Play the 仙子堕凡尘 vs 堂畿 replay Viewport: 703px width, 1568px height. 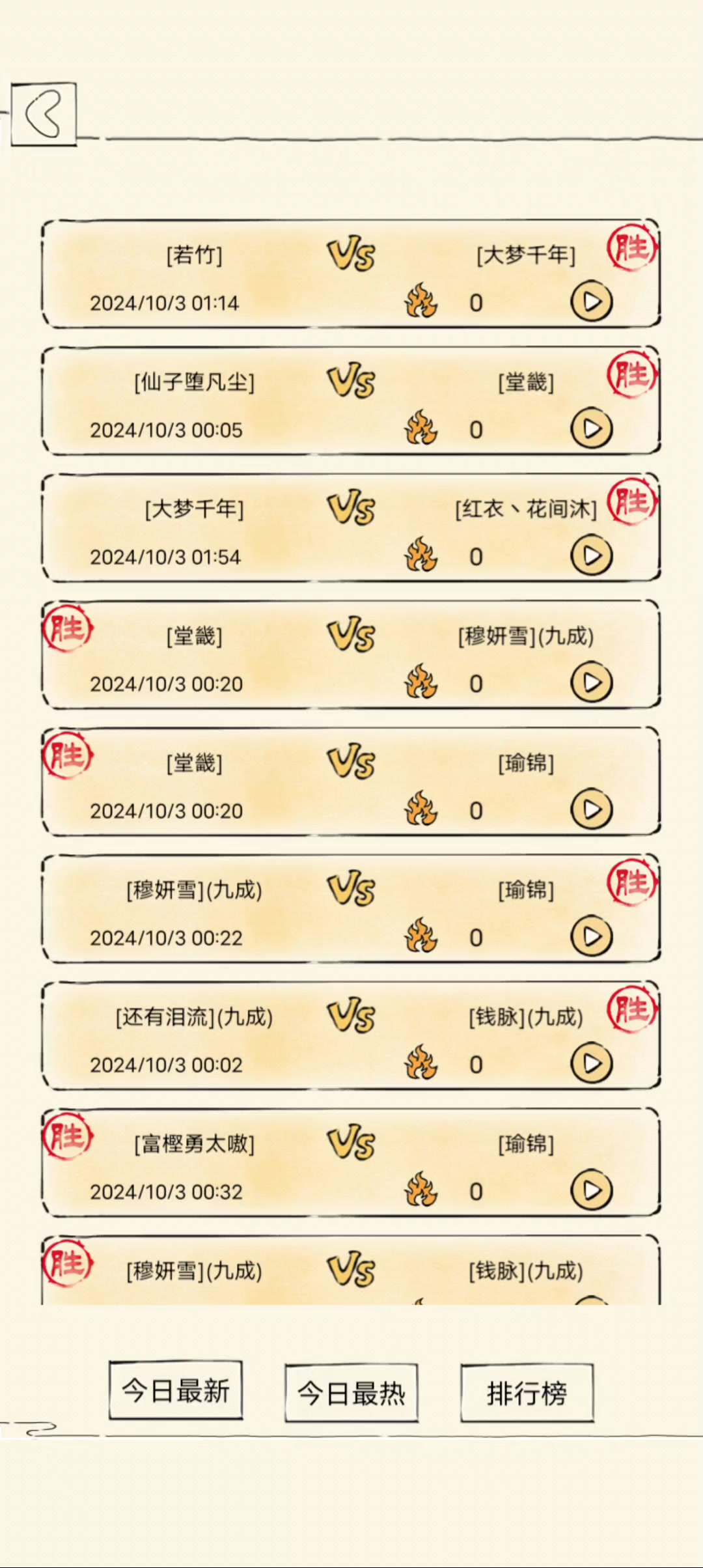coord(591,428)
